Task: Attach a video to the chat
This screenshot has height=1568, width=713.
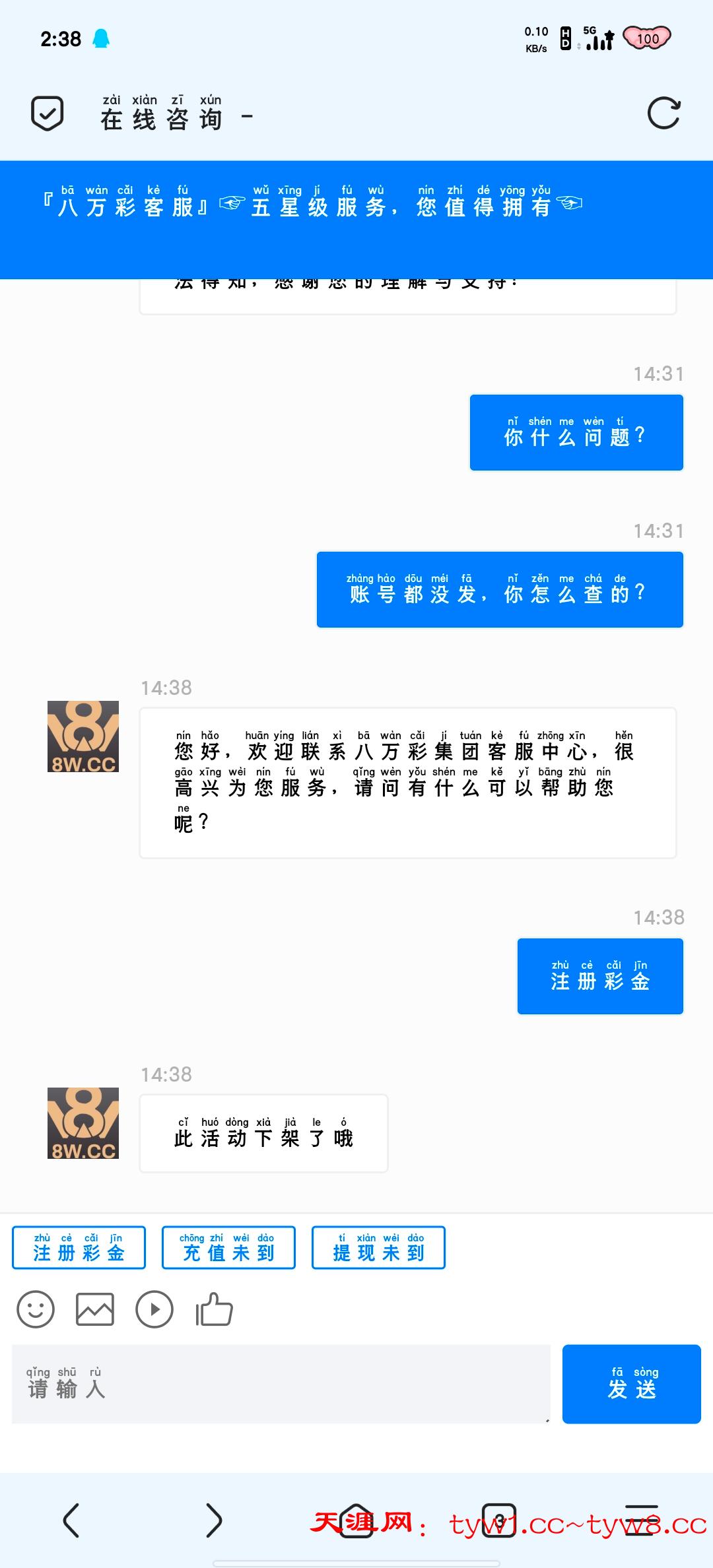Action: pyautogui.click(x=154, y=1309)
